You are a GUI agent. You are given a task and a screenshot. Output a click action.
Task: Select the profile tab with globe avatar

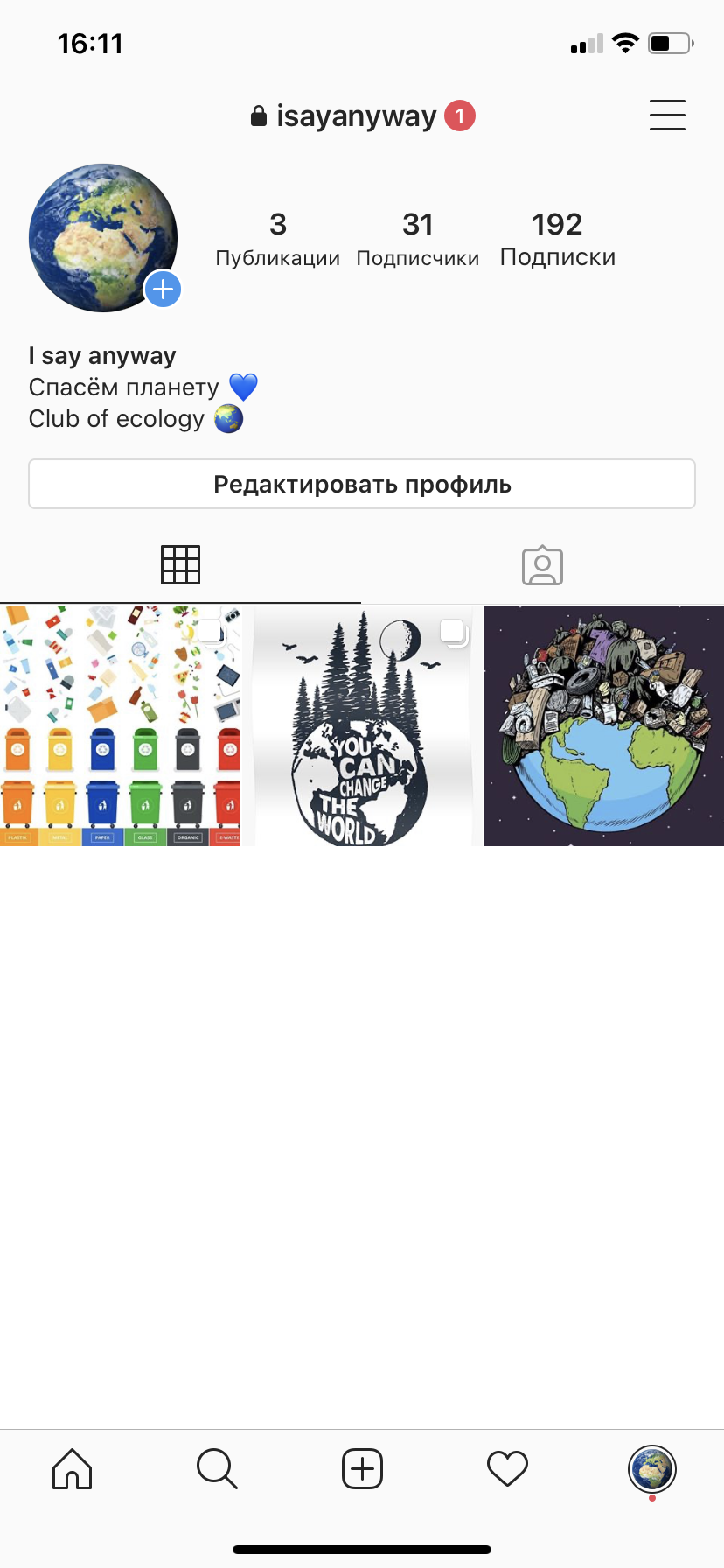tap(652, 1469)
